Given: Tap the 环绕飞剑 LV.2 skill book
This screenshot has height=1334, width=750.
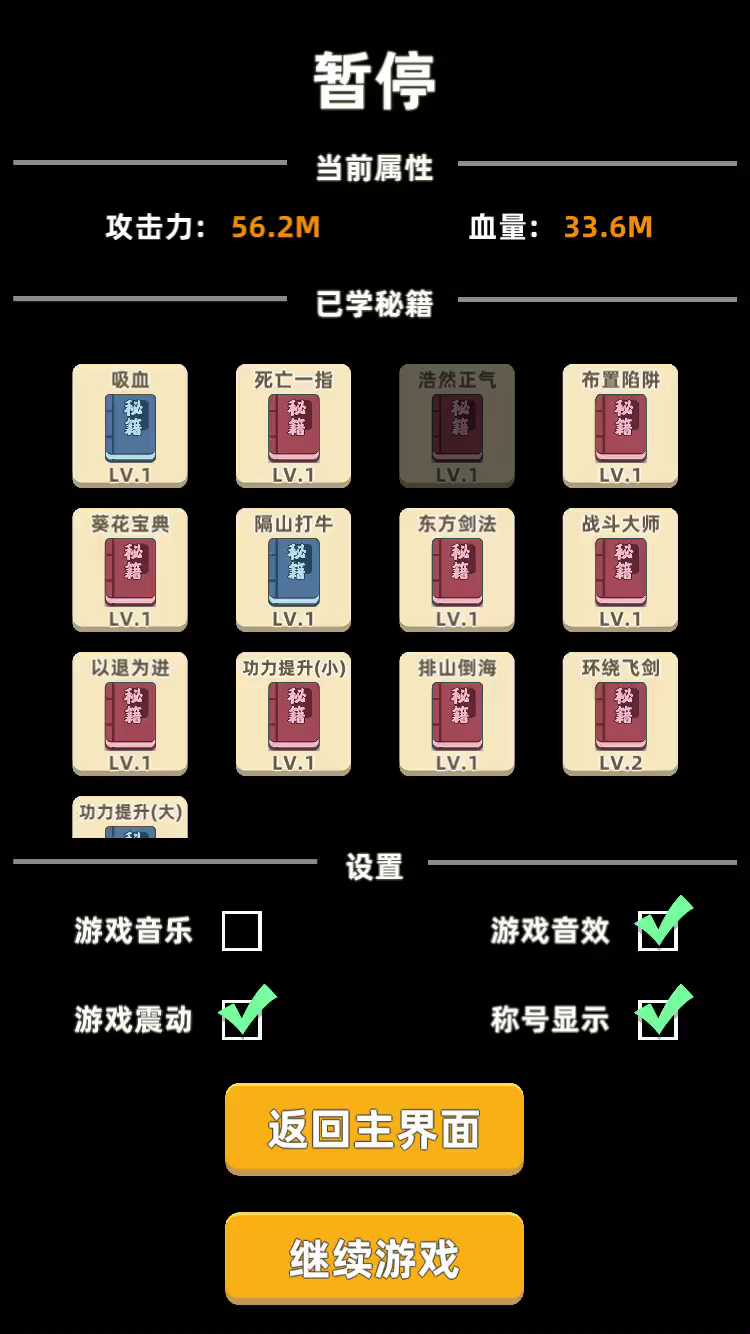Looking at the screenshot, I should pyautogui.click(x=620, y=714).
